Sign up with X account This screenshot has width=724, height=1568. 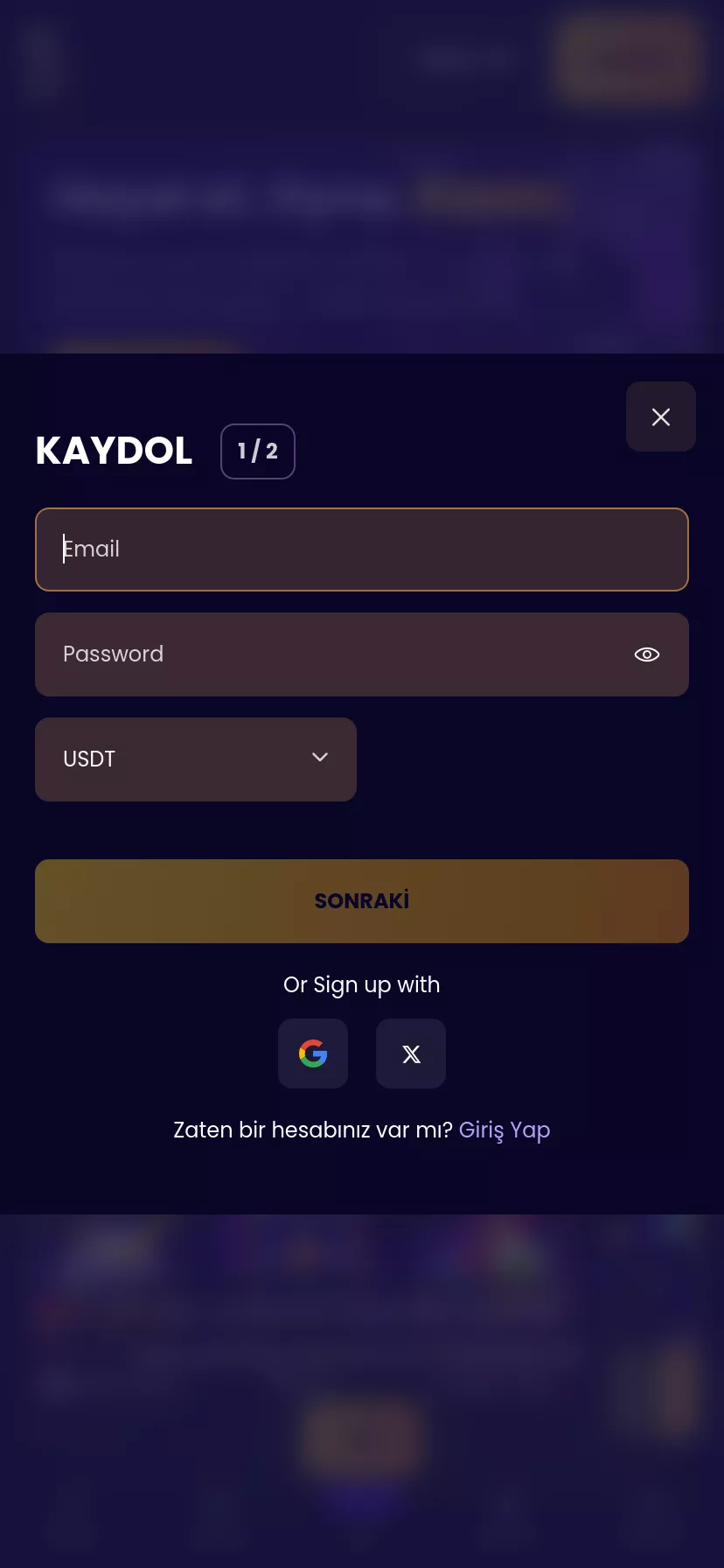tap(411, 1053)
